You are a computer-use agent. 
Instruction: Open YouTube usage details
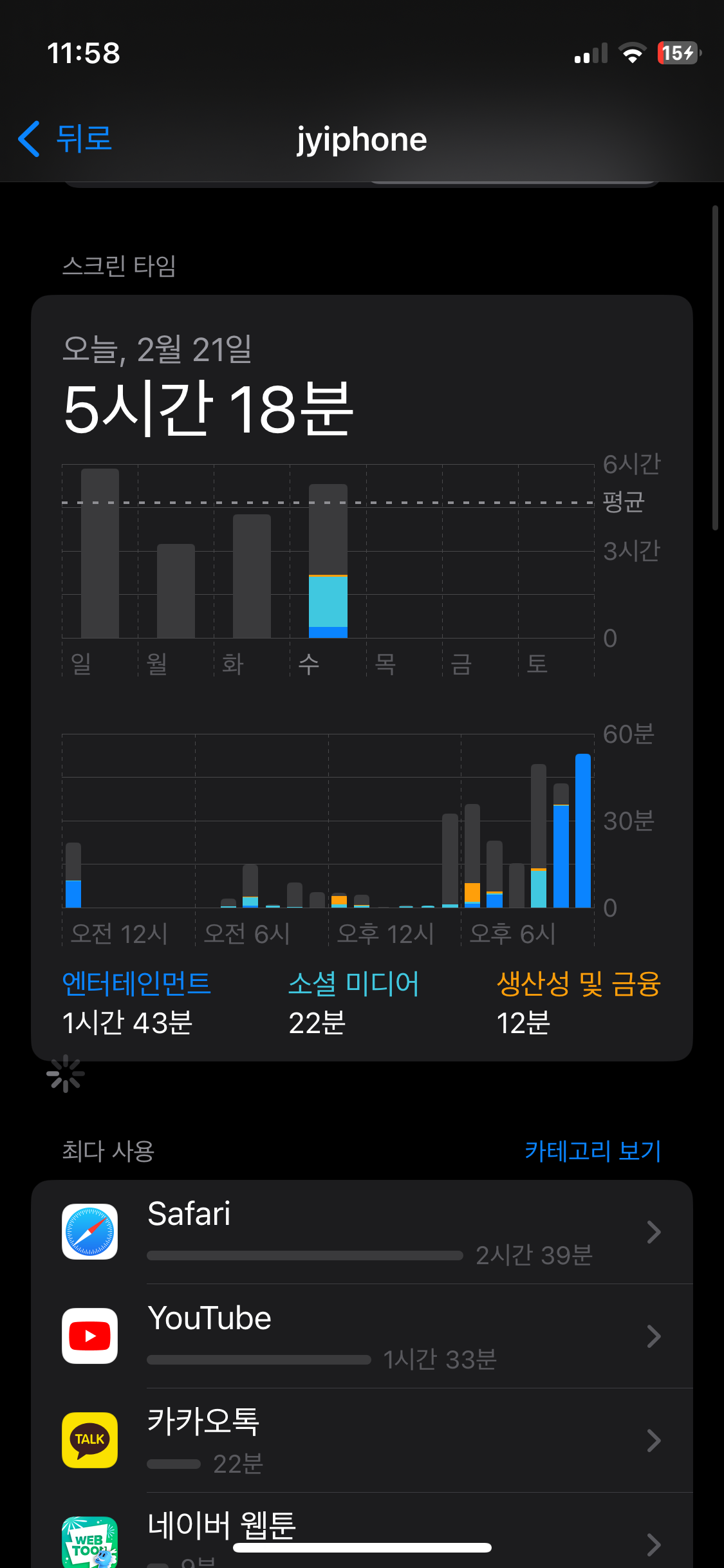[362, 1336]
